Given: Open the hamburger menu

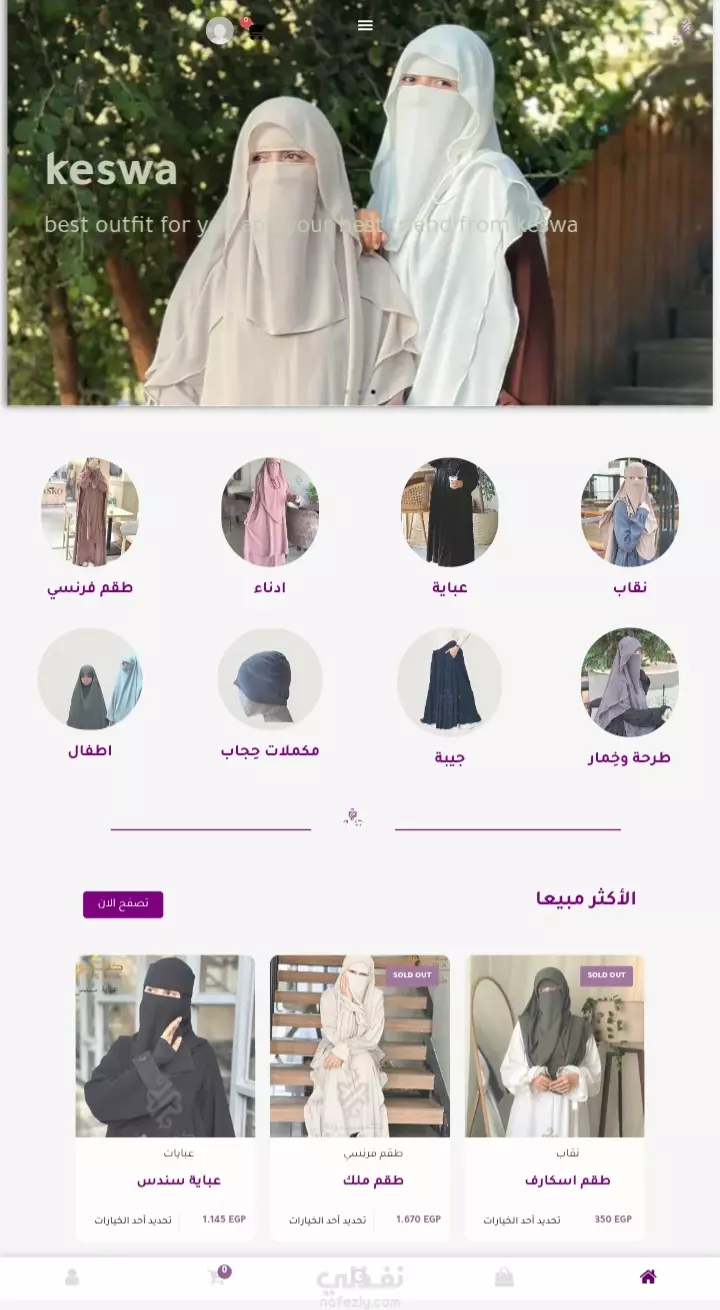Looking at the screenshot, I should (365, 25).
